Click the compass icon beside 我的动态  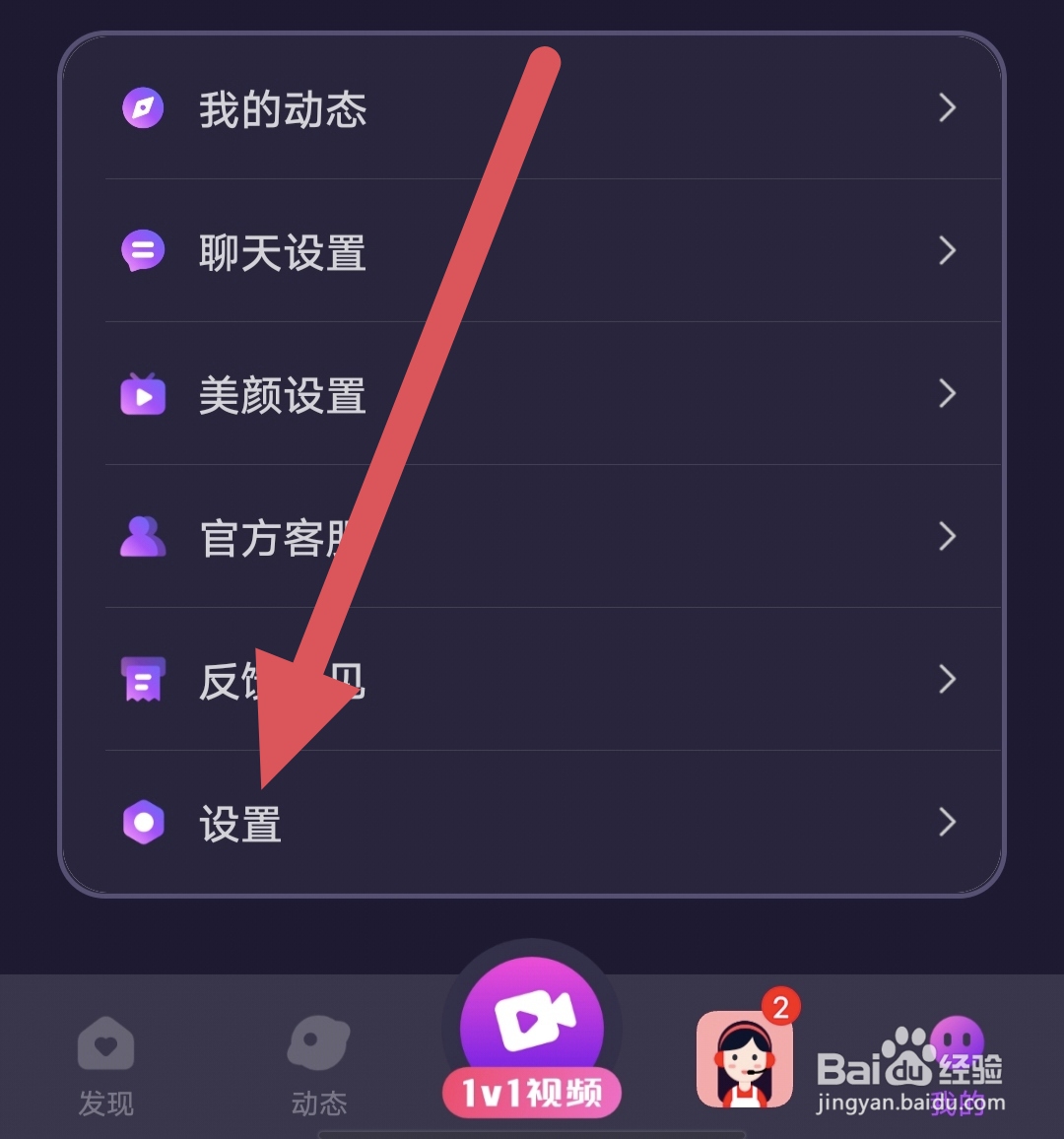[143, 108]
